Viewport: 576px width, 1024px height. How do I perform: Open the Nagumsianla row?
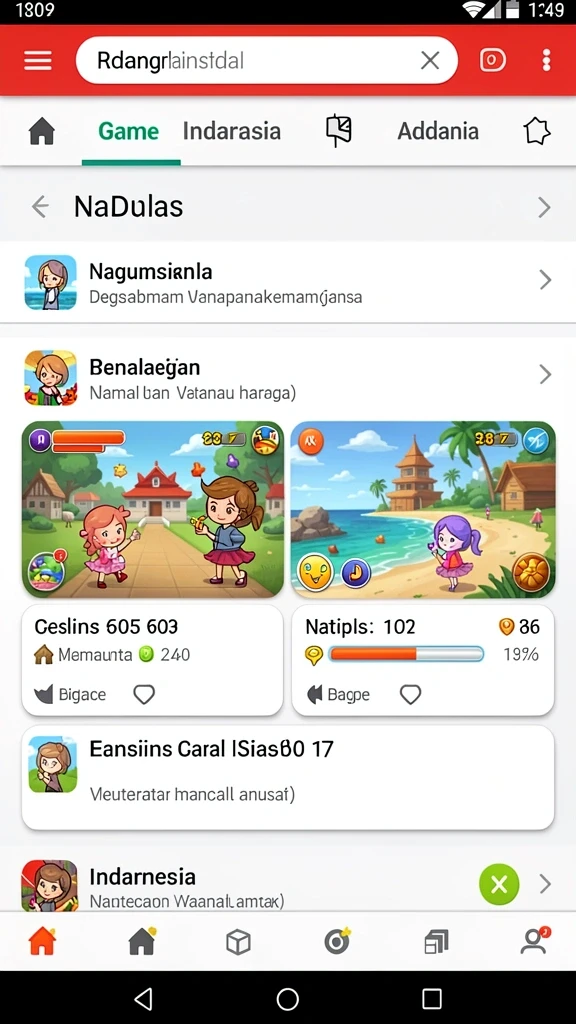click(288, 281)
